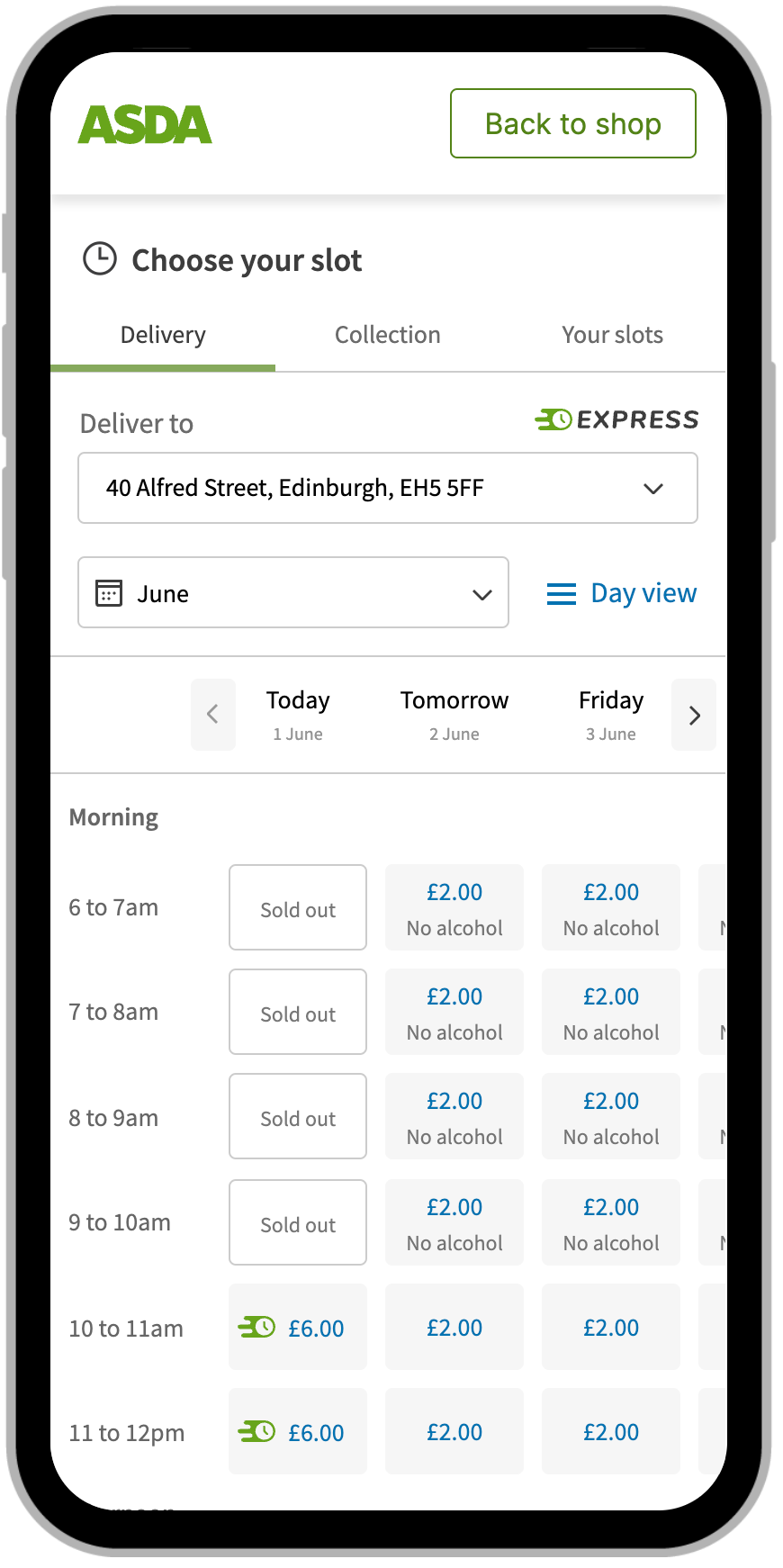Viewport: 783px width, 1568px height.
Task: Show next days with right arrow
Action: 694,715
